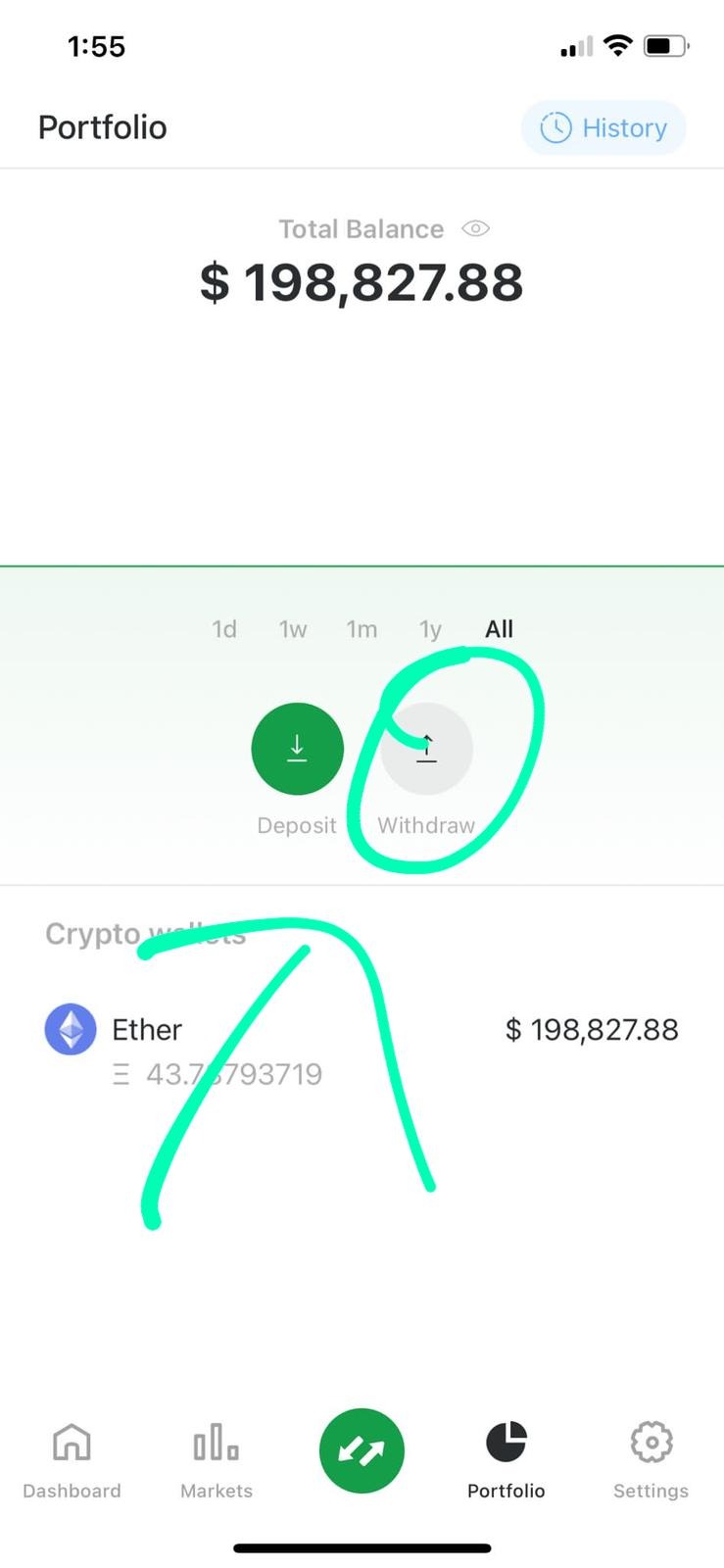Tap the Ether dollar value amount

coord(592,1029)
